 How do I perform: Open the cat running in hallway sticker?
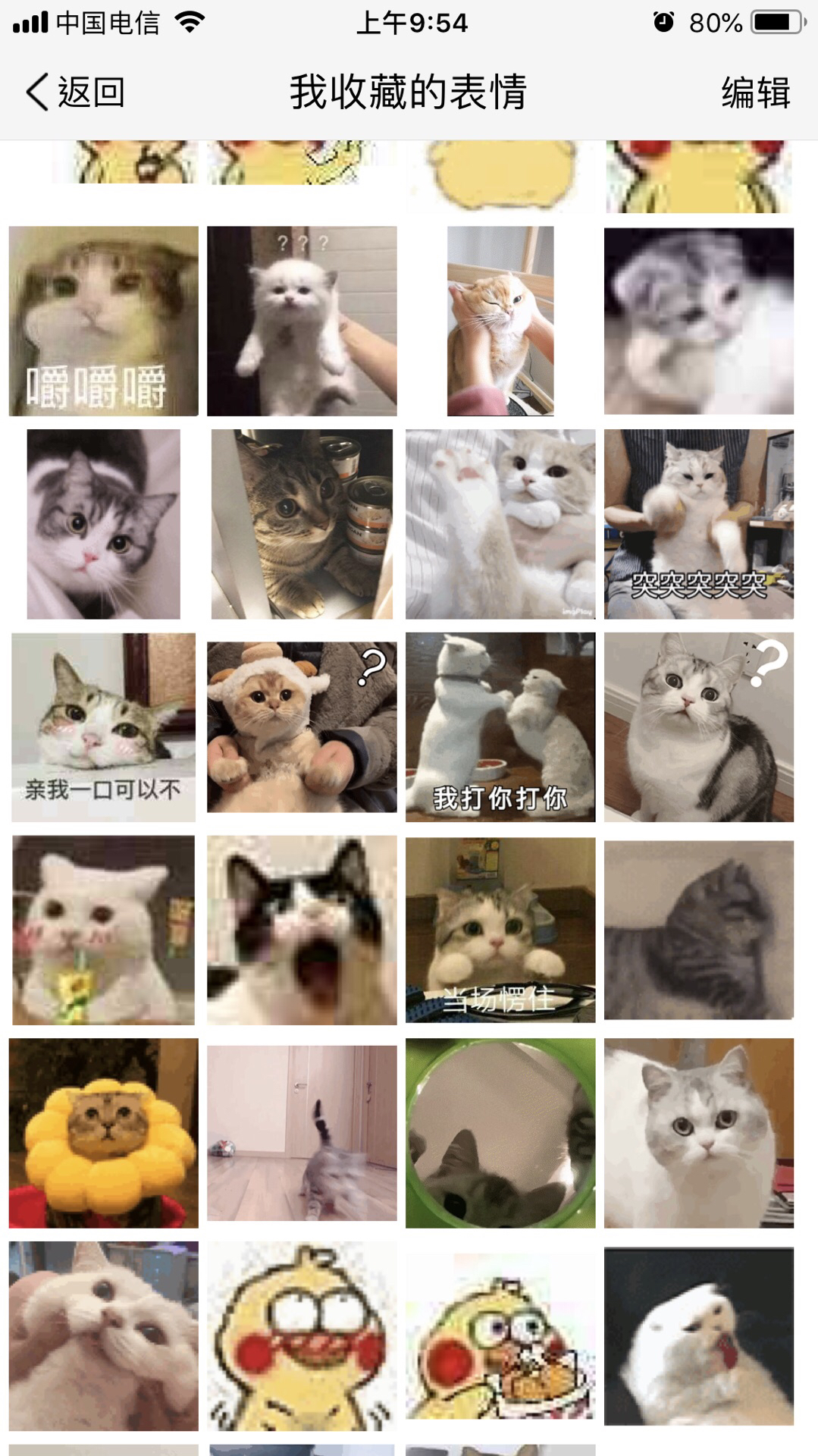coord(302,1133)
